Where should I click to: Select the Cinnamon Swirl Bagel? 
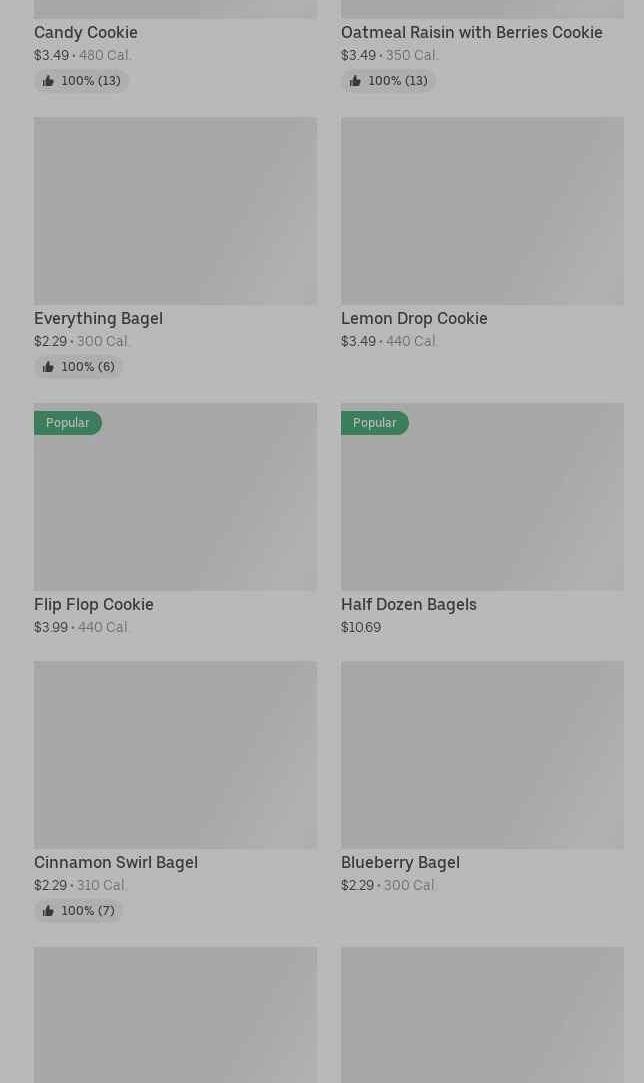point(175,756)
